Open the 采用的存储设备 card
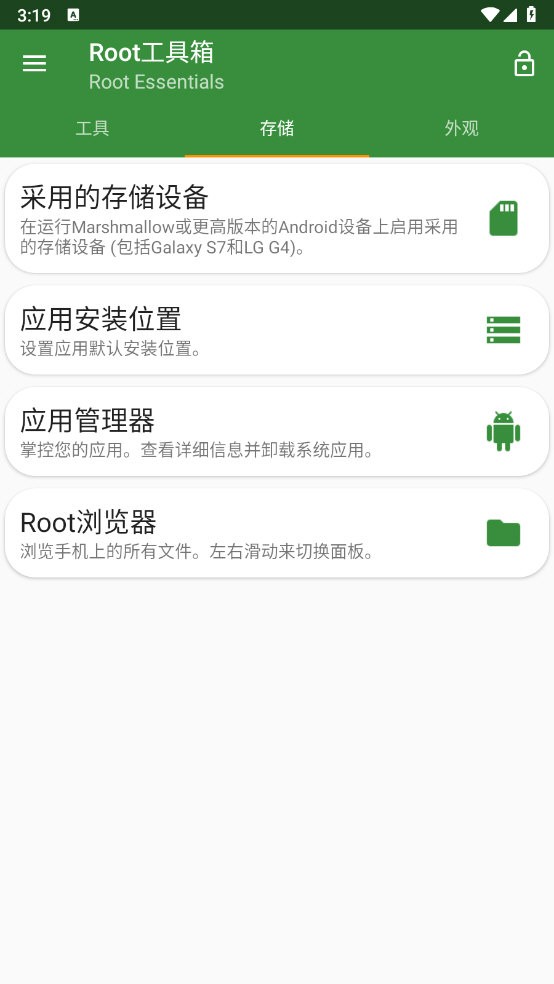 click(x=277, y=218)
